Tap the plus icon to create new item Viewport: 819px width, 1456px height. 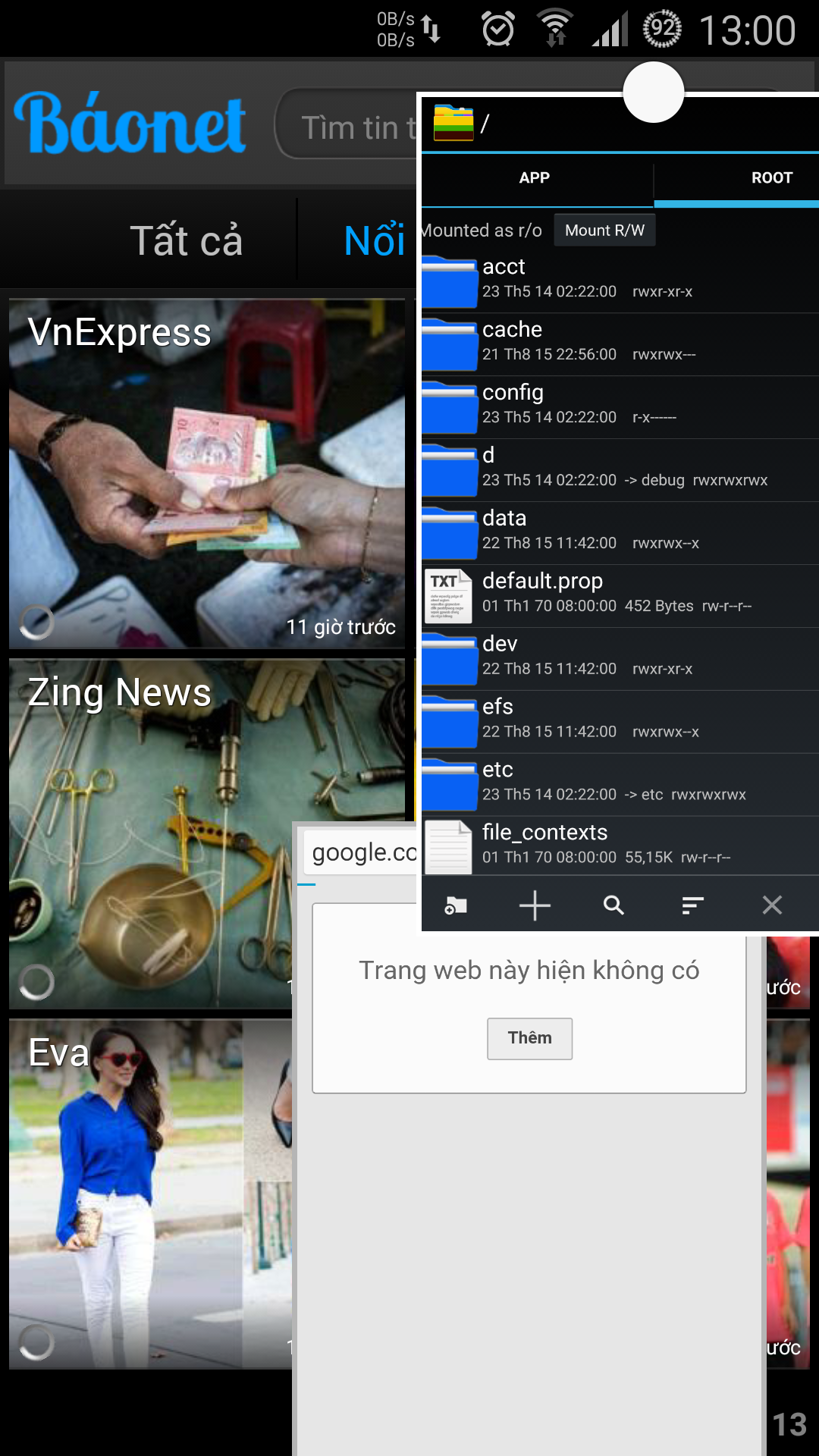535,905
